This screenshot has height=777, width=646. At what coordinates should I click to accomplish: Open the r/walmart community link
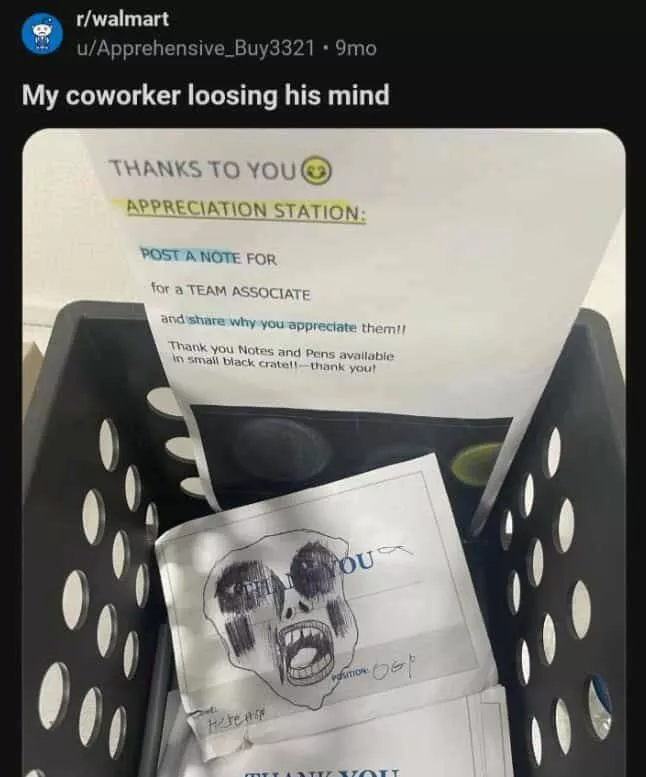122,19
